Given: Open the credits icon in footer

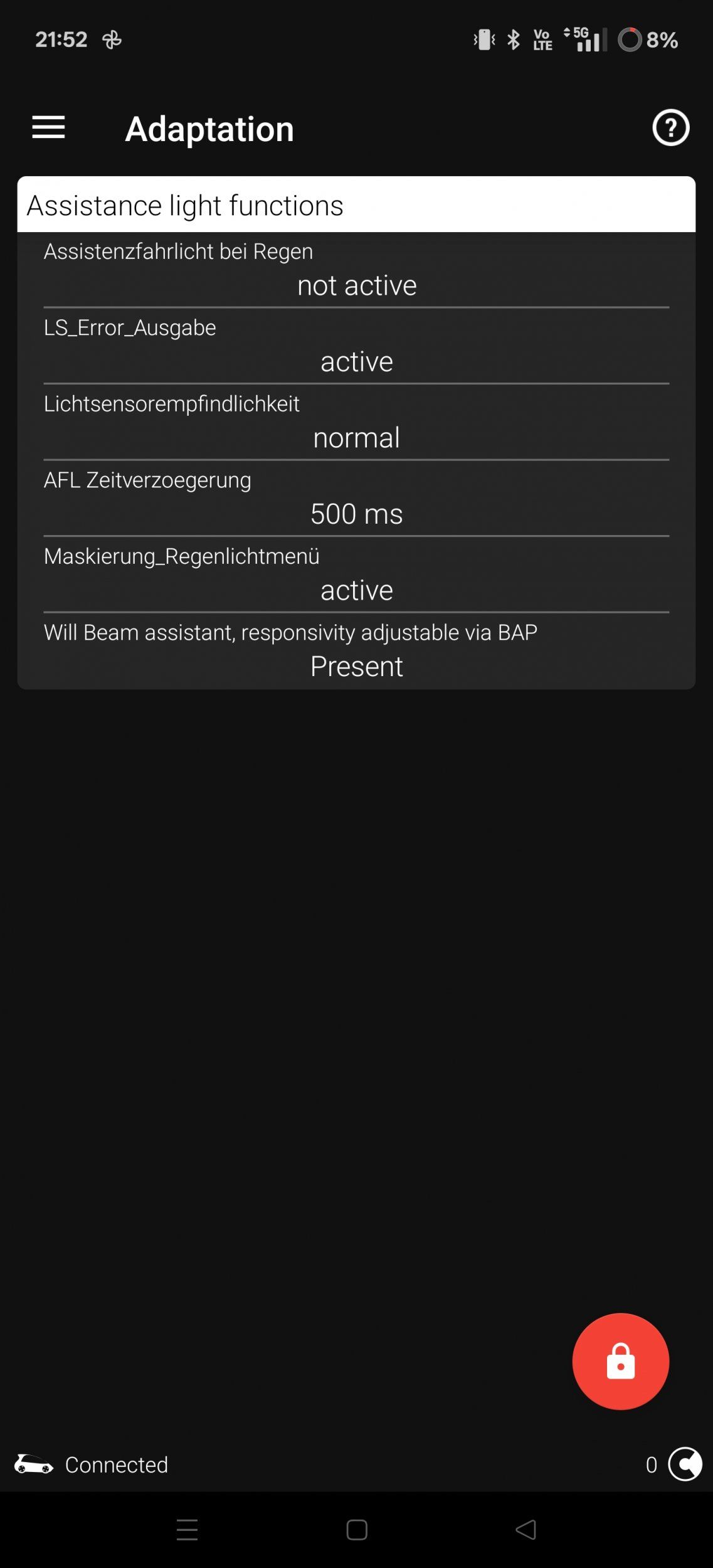Looking at the screenshot, I should pos(685,1464).
